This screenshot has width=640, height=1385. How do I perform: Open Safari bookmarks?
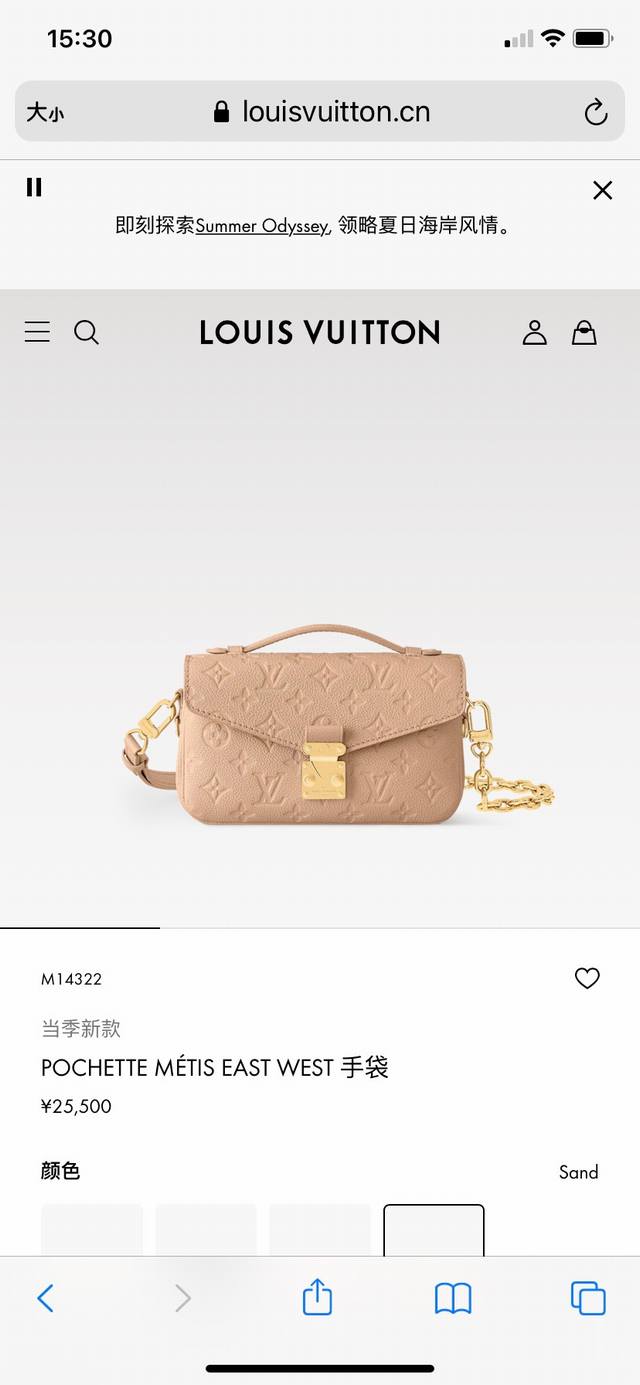click(453, 1298)
